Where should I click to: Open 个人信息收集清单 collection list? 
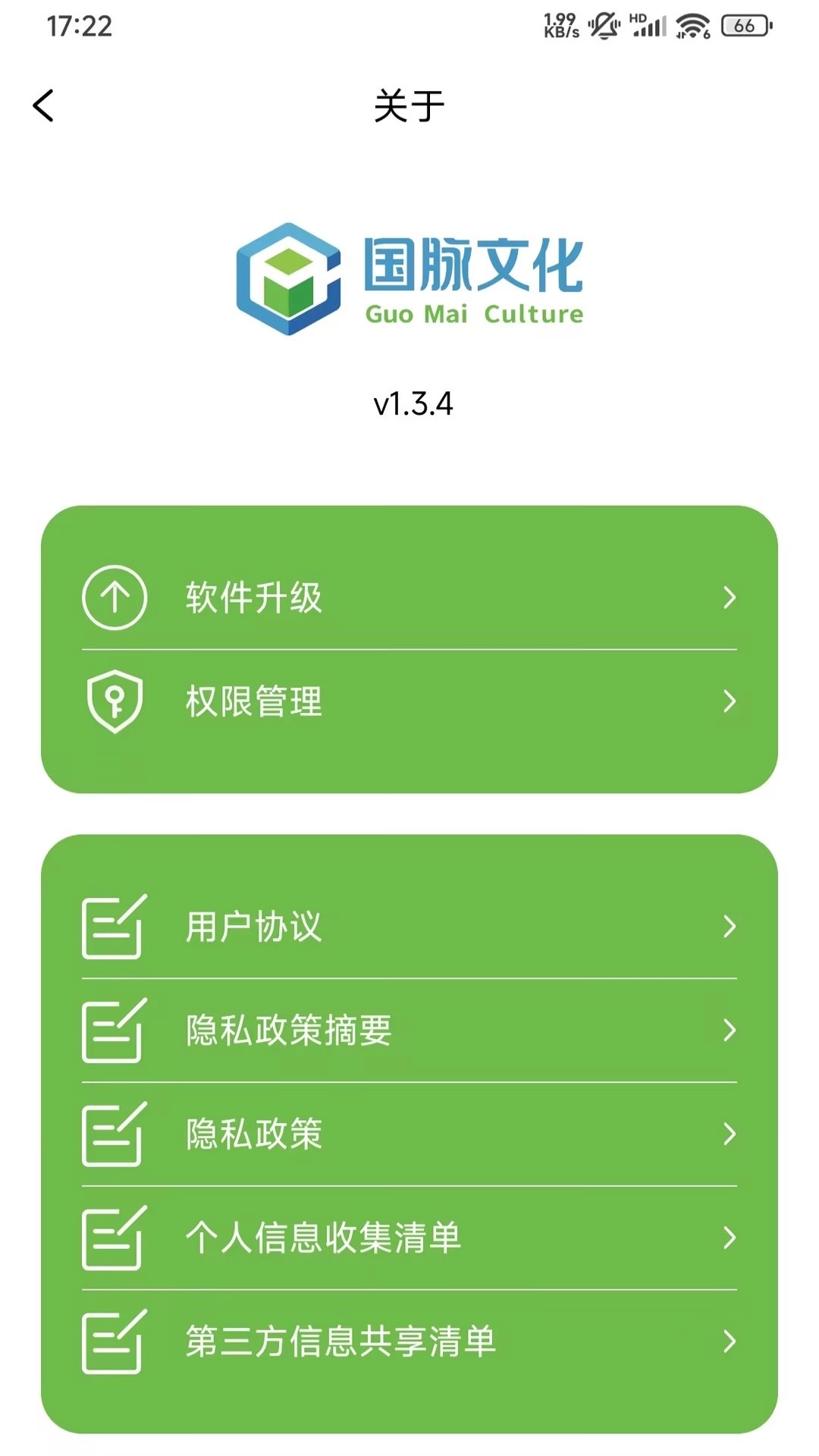(409, 1239)
